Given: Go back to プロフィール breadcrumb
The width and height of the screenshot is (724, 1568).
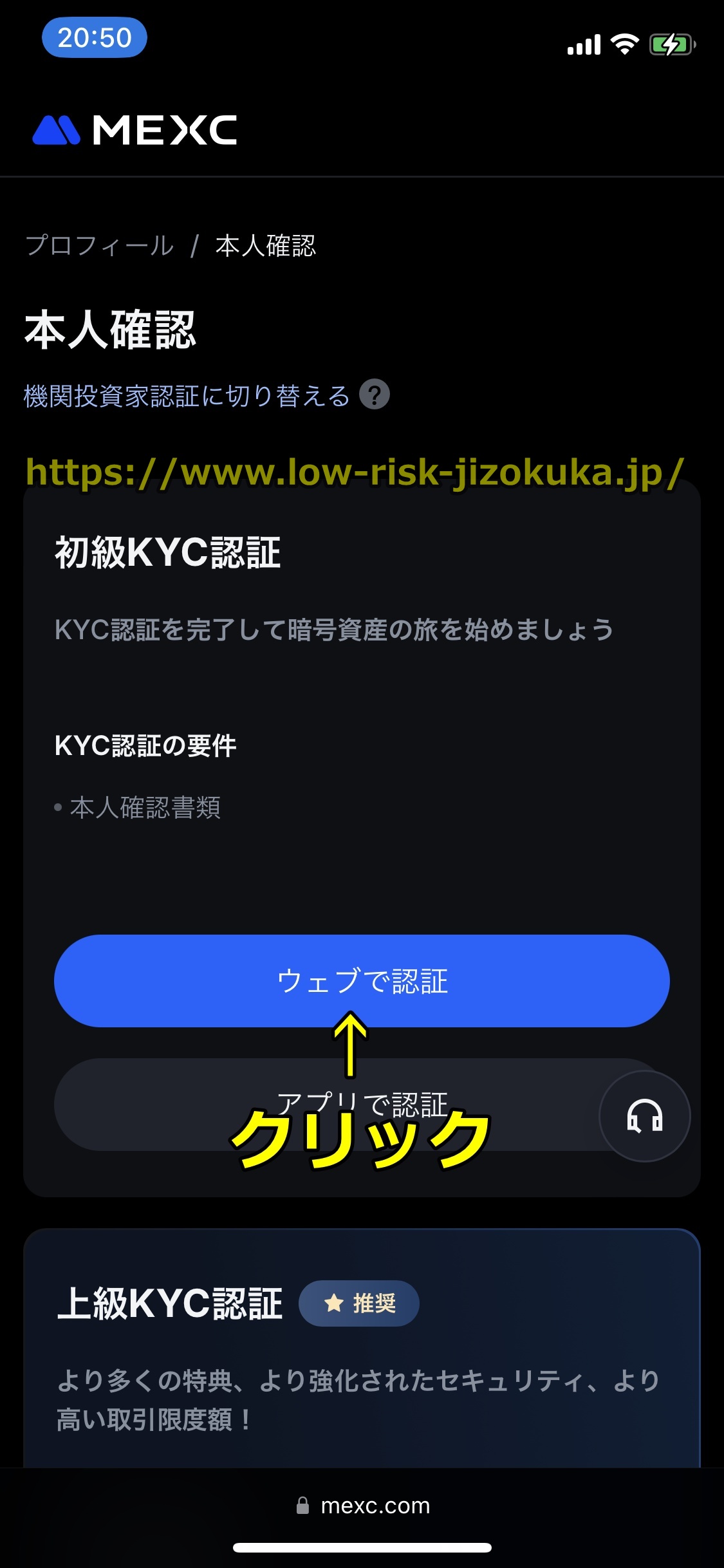Looking at the screenshot, I should (x=100, y=246).
